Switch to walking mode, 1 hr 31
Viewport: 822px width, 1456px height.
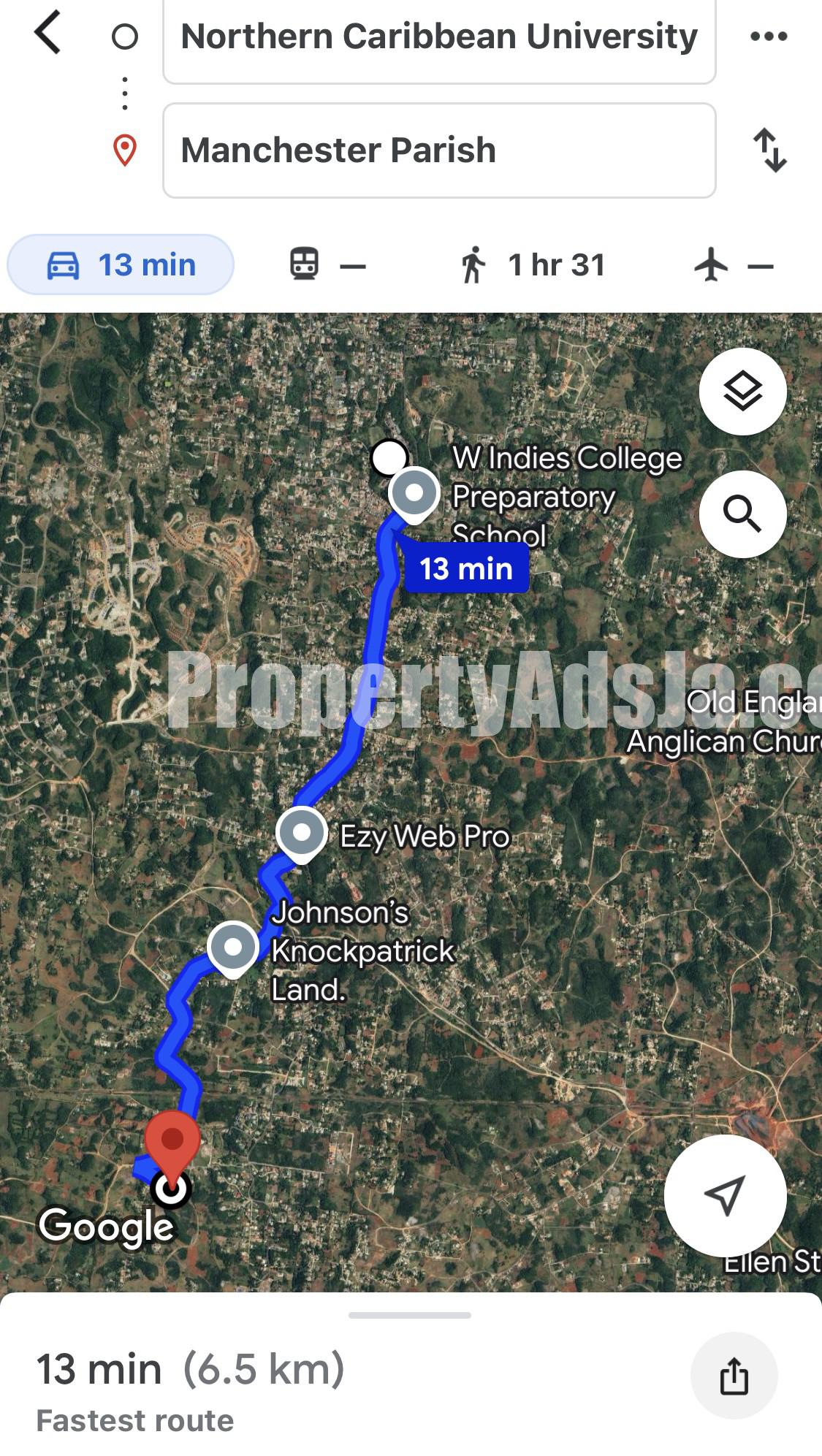[533, 265]
